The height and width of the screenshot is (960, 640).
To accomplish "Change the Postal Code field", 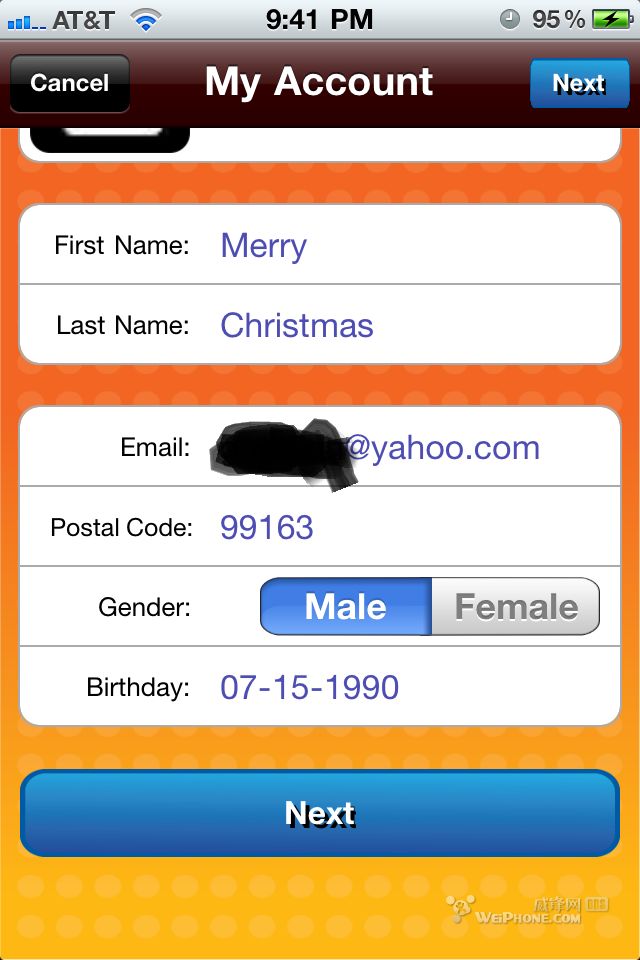I will click(320, 527).
